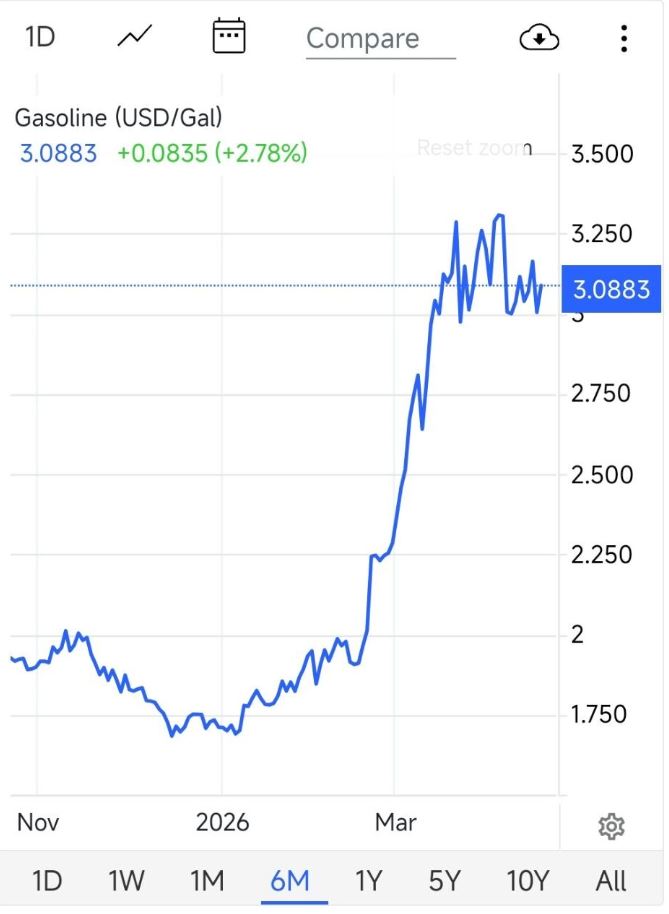Image resolution: width=669 pixels, height=914 pixels.
Task: Show the 1M time range
Action: [207, 881]
